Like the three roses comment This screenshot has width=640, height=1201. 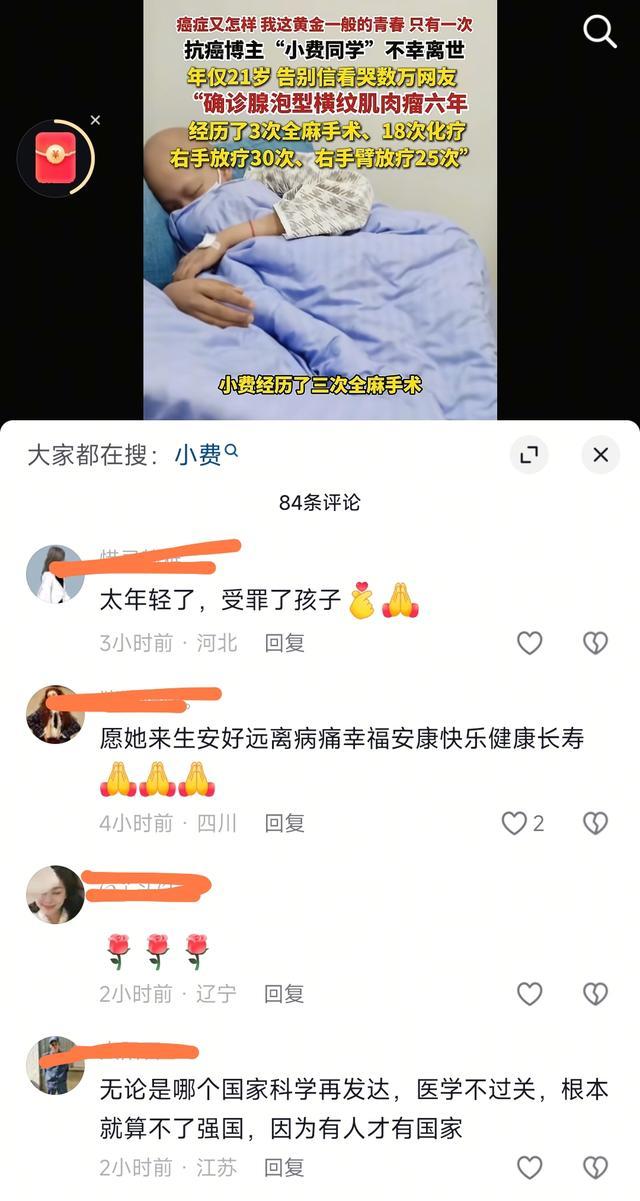tap(529, 994)
